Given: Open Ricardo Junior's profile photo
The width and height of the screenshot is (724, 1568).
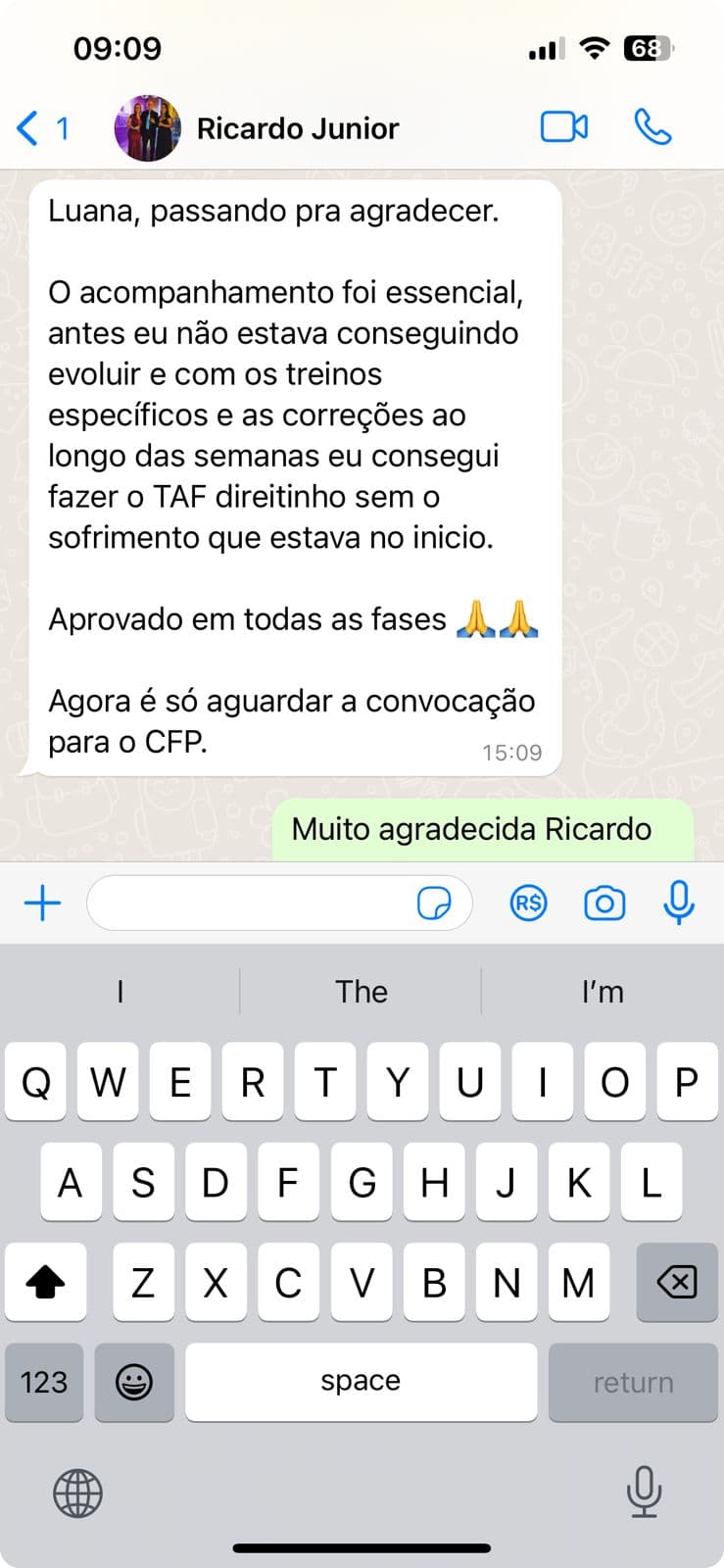Looking at the screenshot, I should (x=147, y=127).
